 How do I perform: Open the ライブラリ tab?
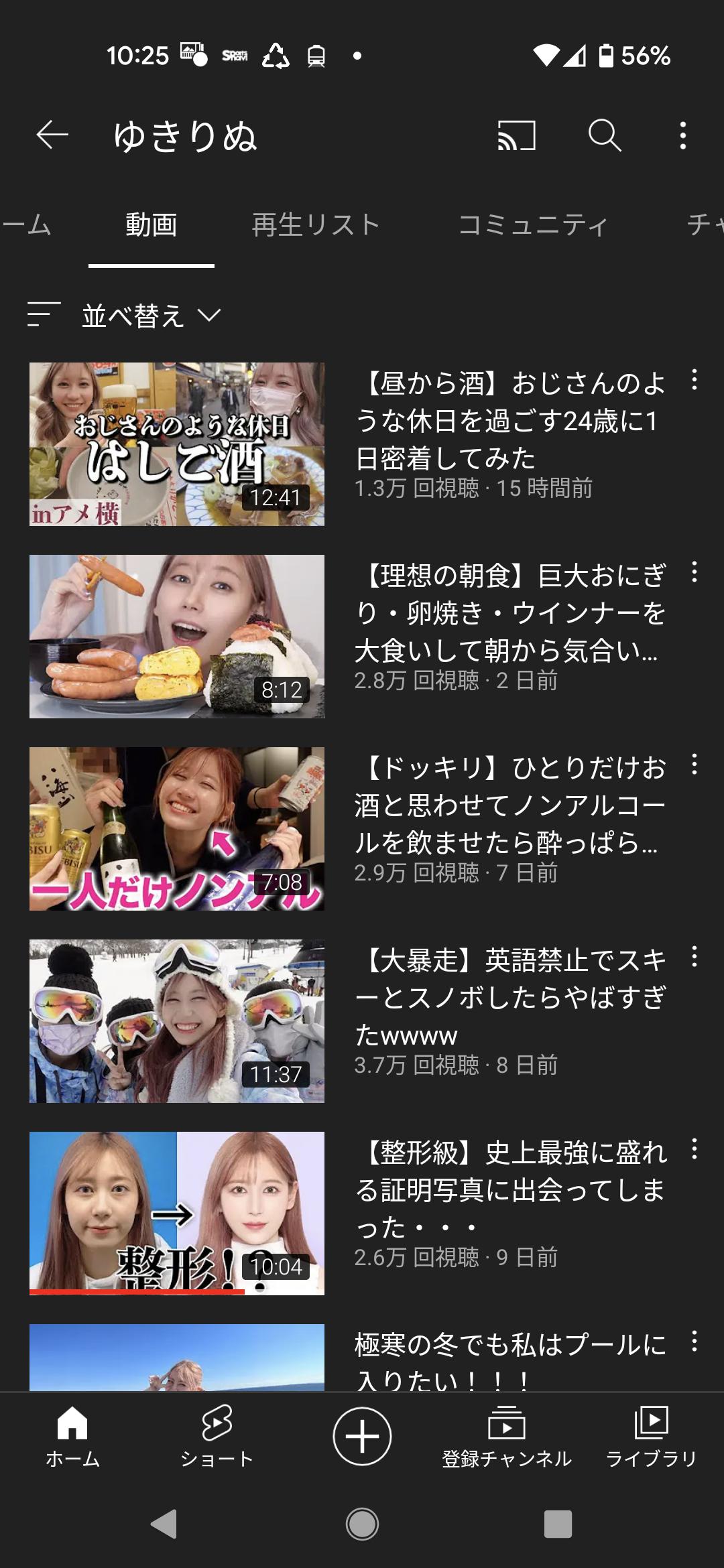coord(652,1437)
